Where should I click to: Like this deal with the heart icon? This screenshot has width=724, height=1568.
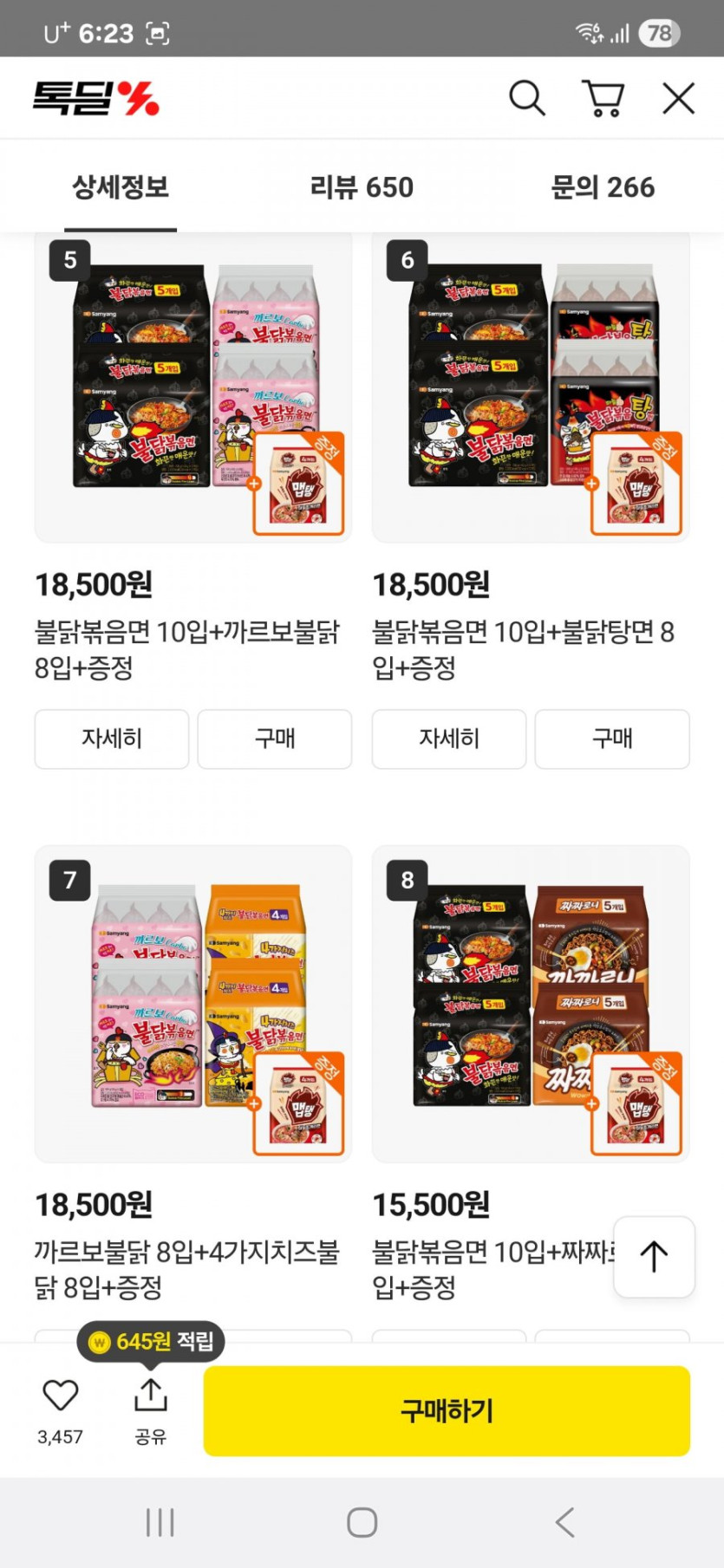tap(61, 1396)
